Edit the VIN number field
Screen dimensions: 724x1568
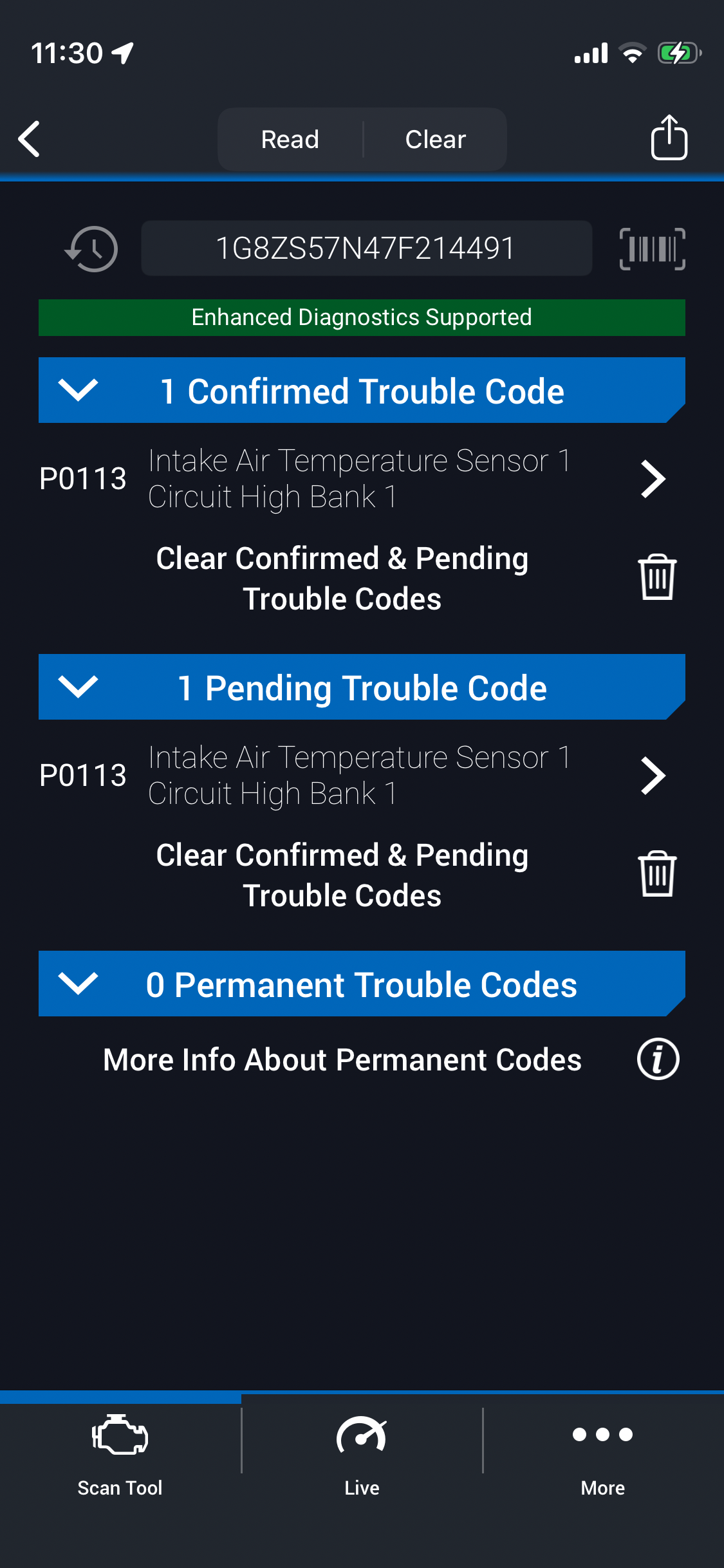tap(366, 248)
